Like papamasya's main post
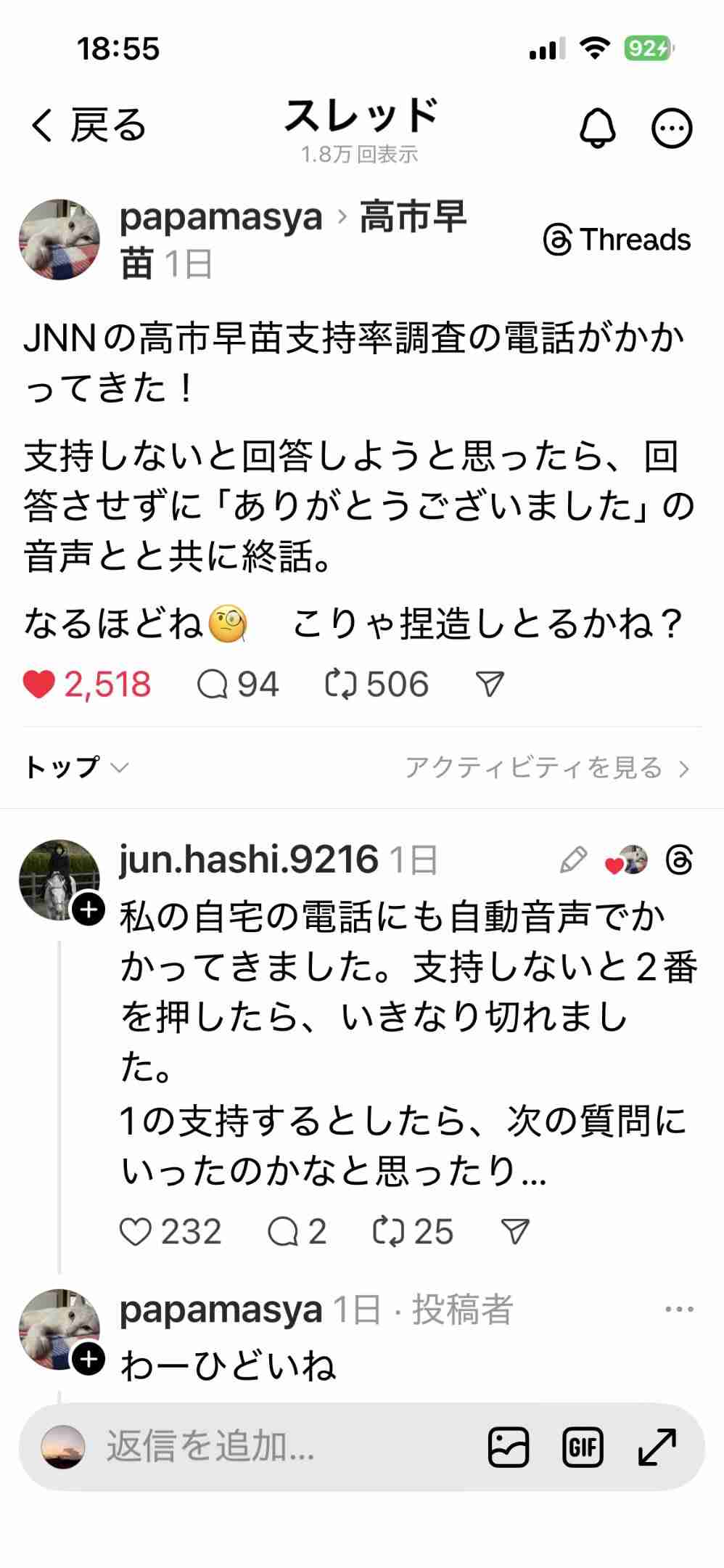This screenshot has width=724, height=1568. point(39,685)
